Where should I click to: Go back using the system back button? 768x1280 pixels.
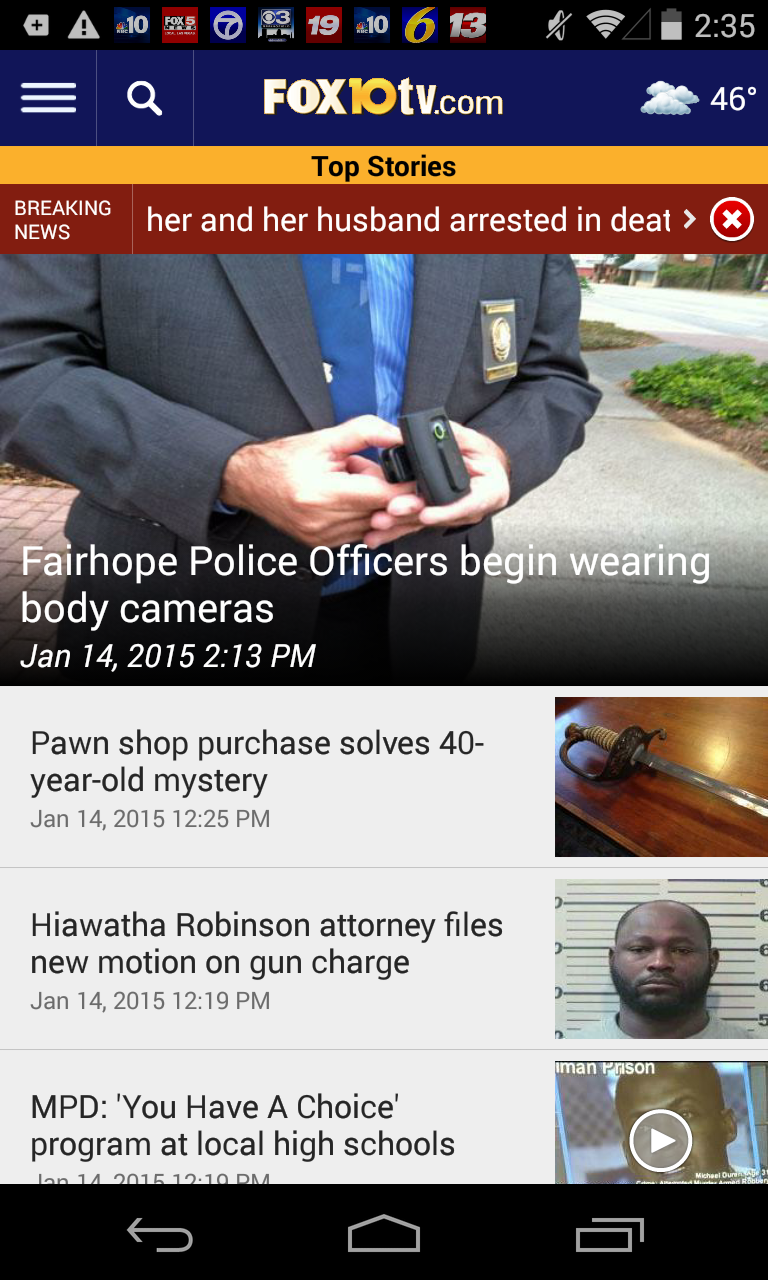pos(160,1236)
